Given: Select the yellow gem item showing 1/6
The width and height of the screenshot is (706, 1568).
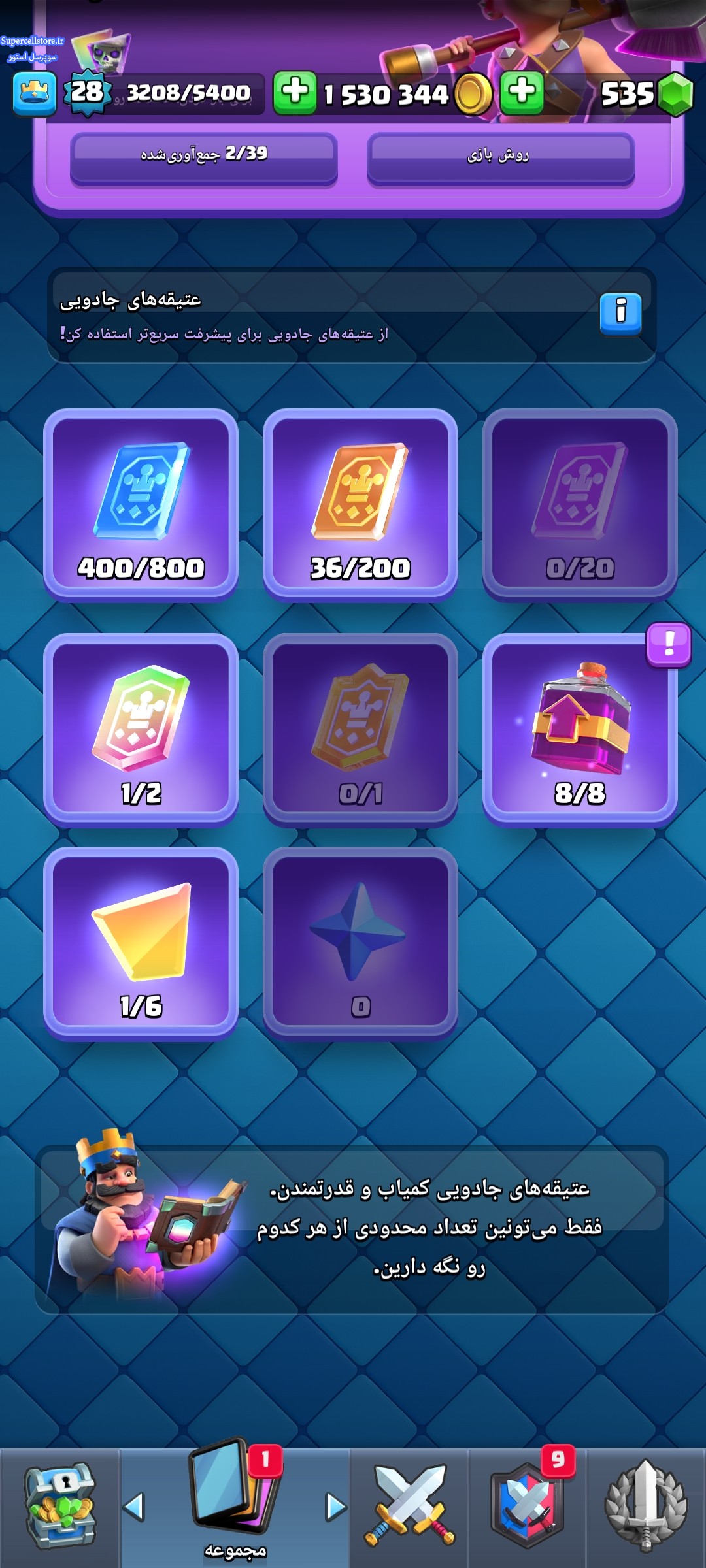Looking at the screenshot, I should click(x=141, y=942).
